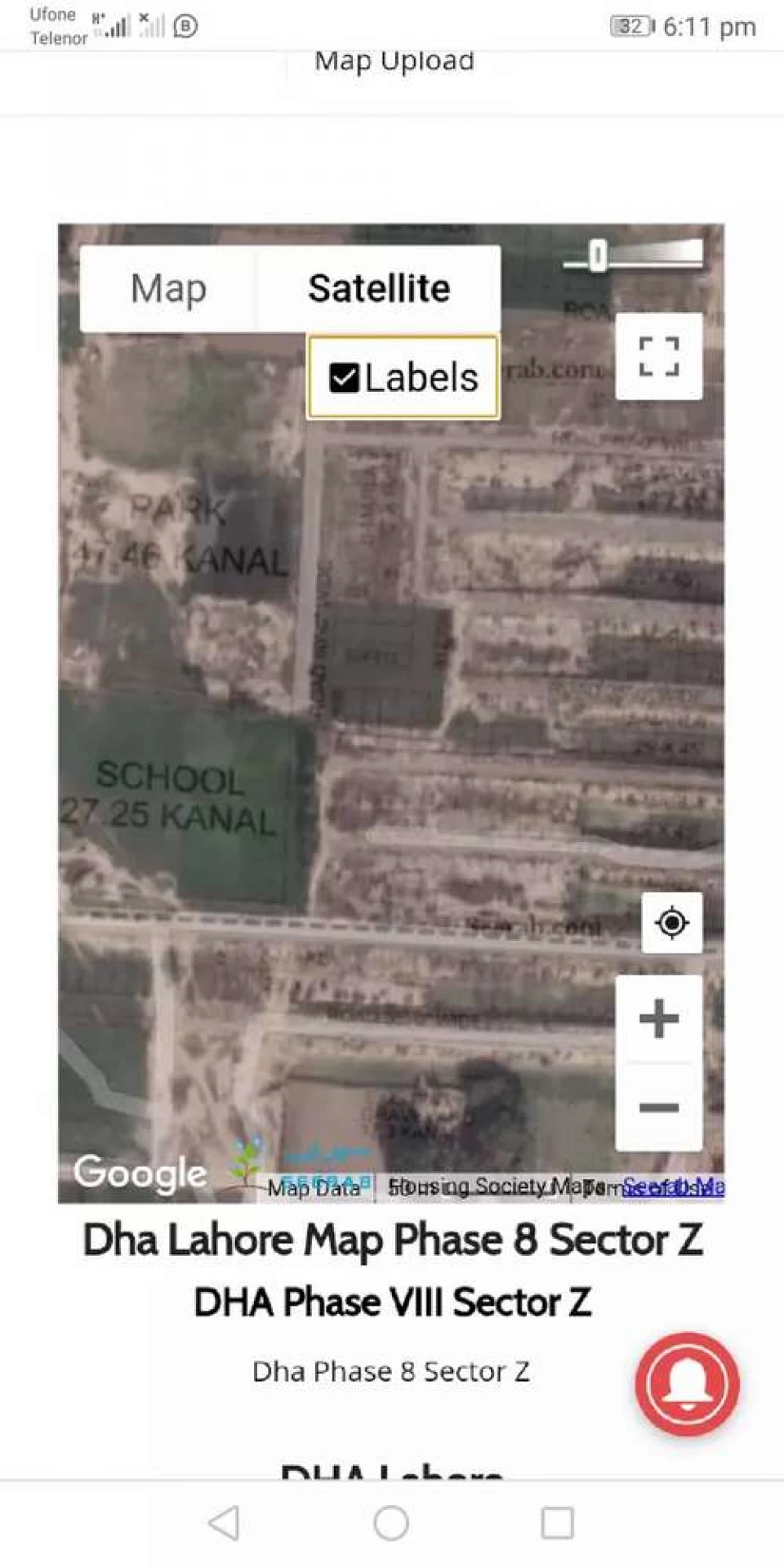Viewport: 784px width, 1568px height.
Task: Enter fullscreen map mode
Action: (659, 356)
